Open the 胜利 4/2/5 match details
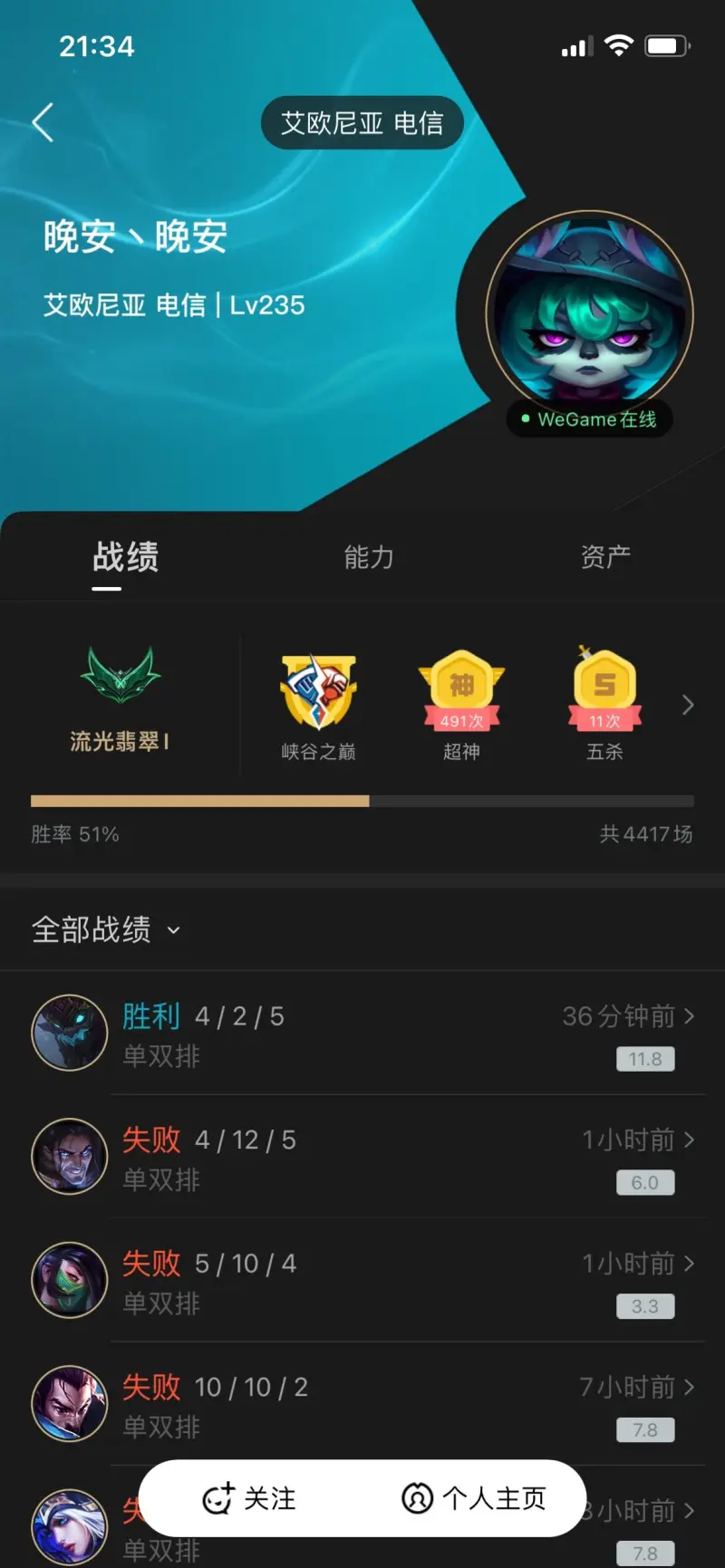The width and height of the screenshot is (725, 1568). coord(362,1034)
